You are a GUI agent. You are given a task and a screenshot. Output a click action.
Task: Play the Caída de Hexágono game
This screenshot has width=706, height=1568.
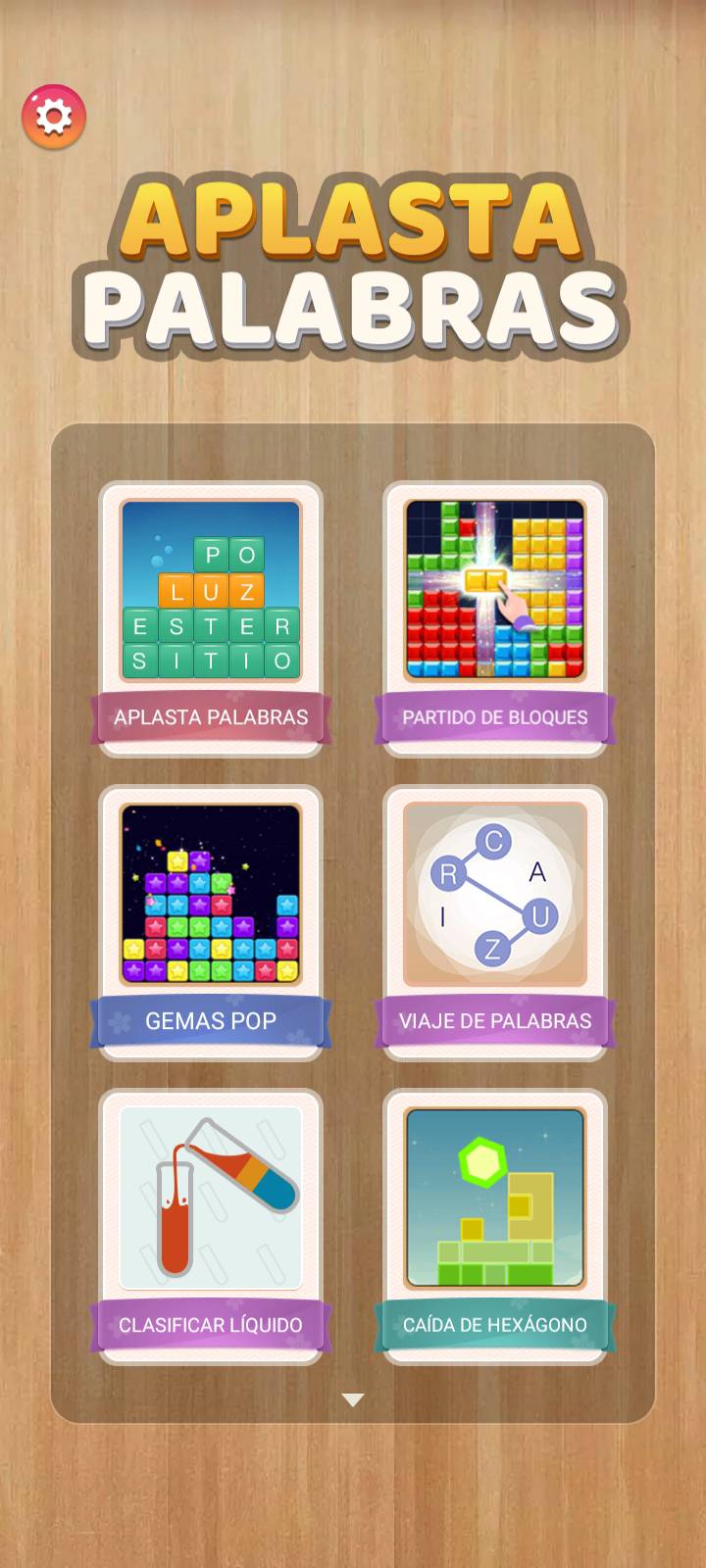(495, 1225)
